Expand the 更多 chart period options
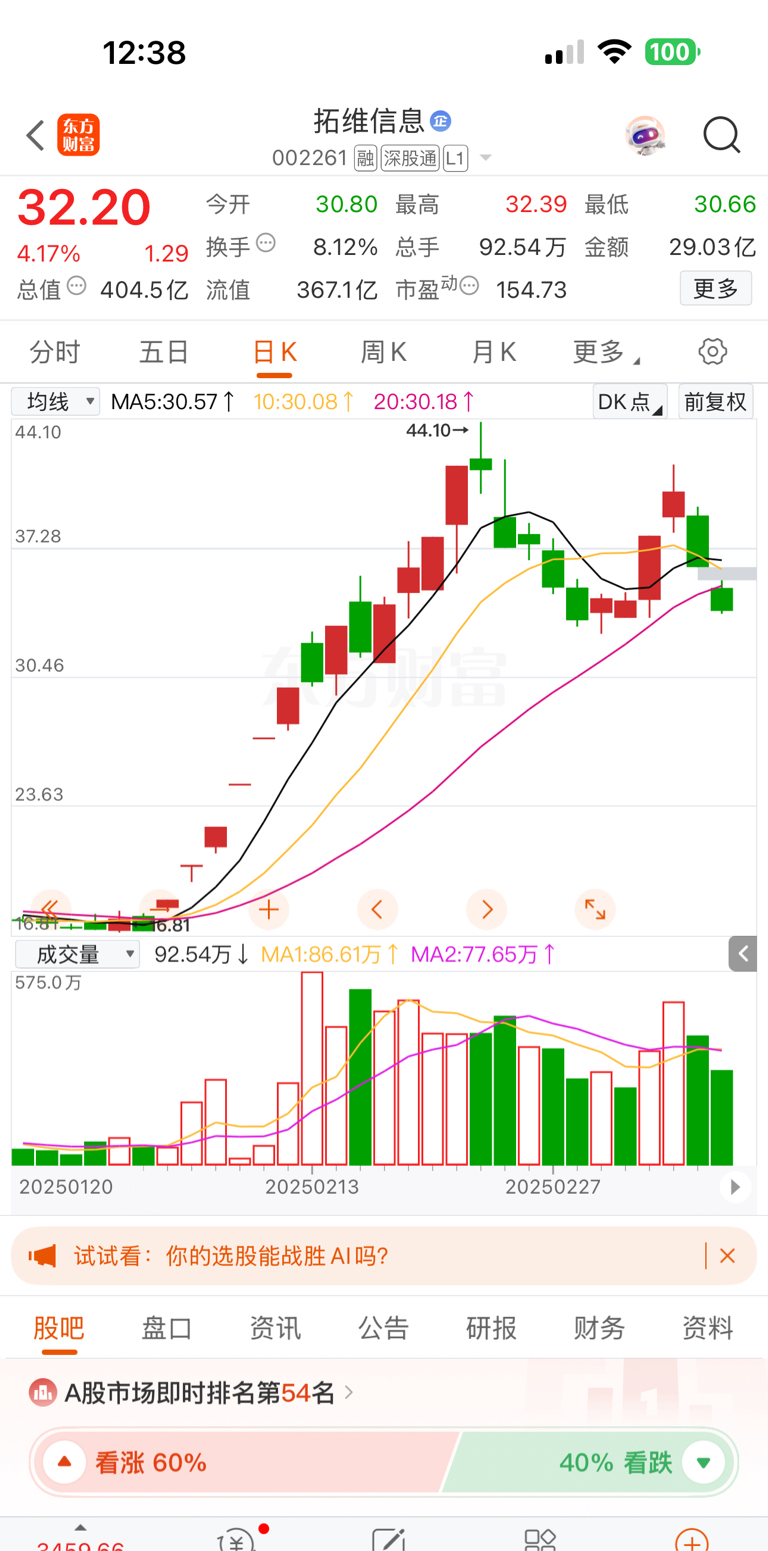 [606, 352]
